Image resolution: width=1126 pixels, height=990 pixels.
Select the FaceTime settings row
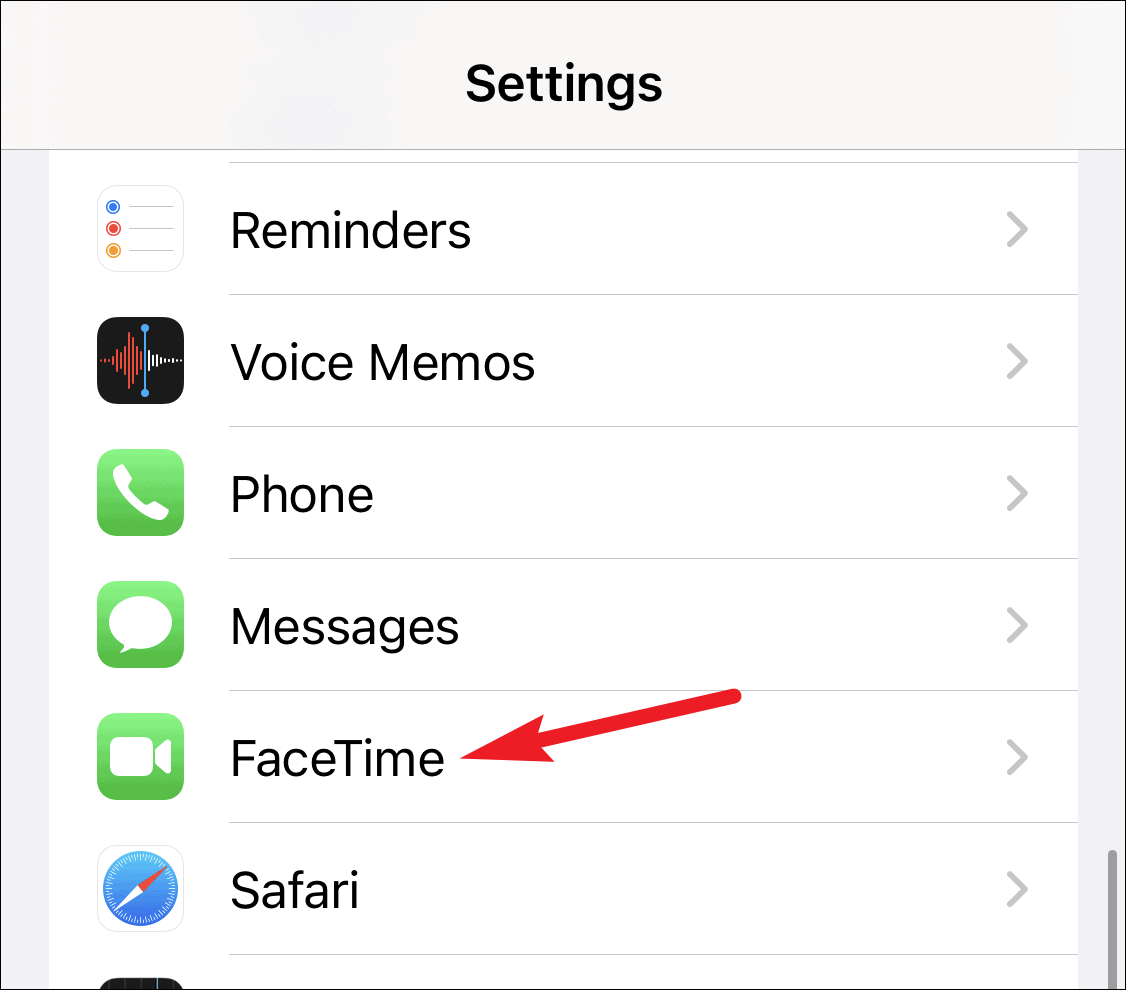click(337, 758)
